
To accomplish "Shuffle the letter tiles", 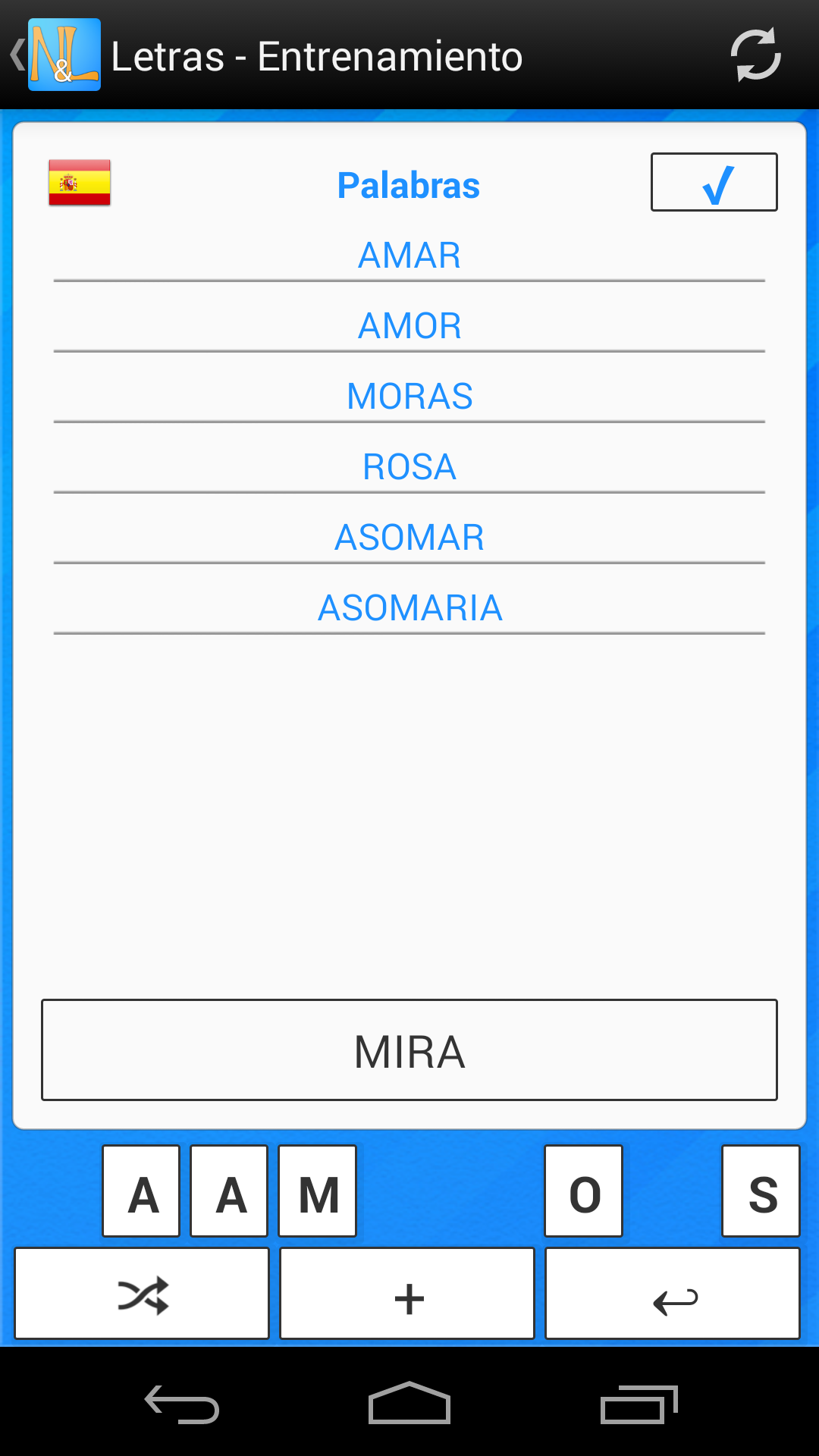I will click(x=142, y=1294).
